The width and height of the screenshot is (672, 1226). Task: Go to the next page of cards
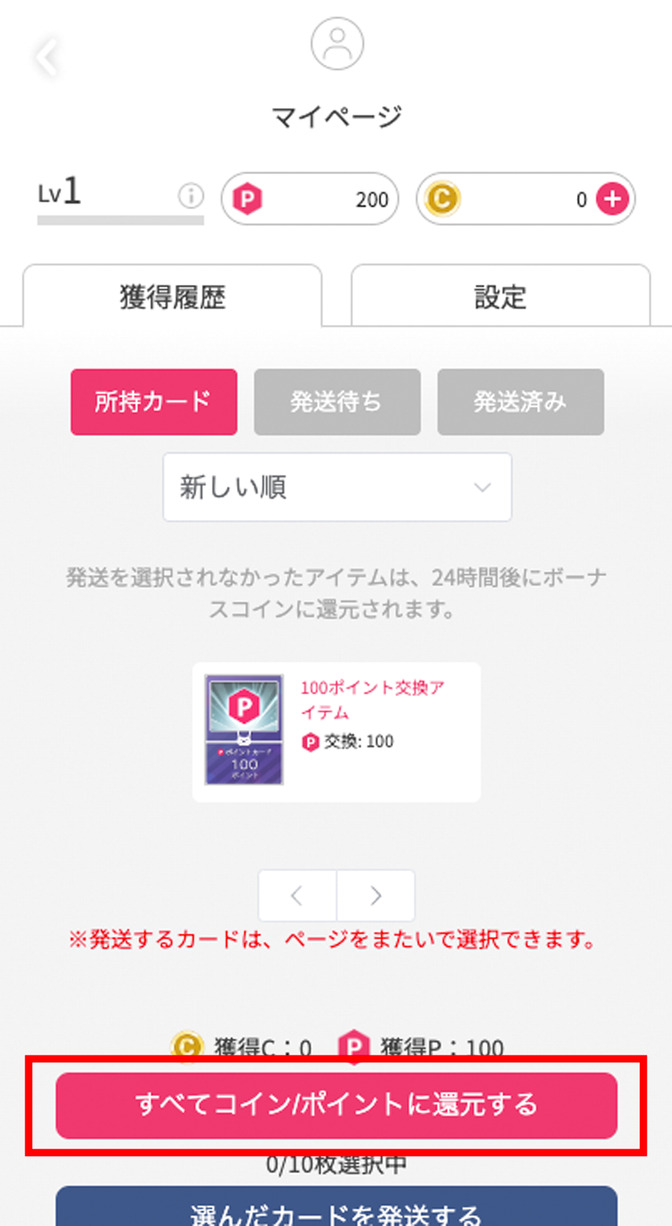coord(376,895)
